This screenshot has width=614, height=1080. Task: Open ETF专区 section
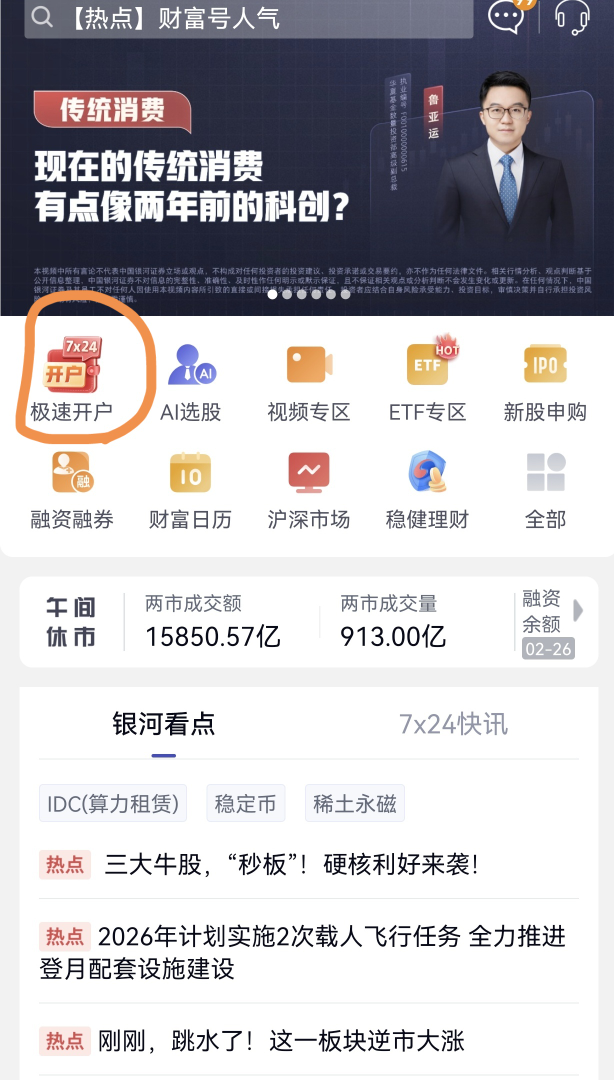tap(427, 379)
